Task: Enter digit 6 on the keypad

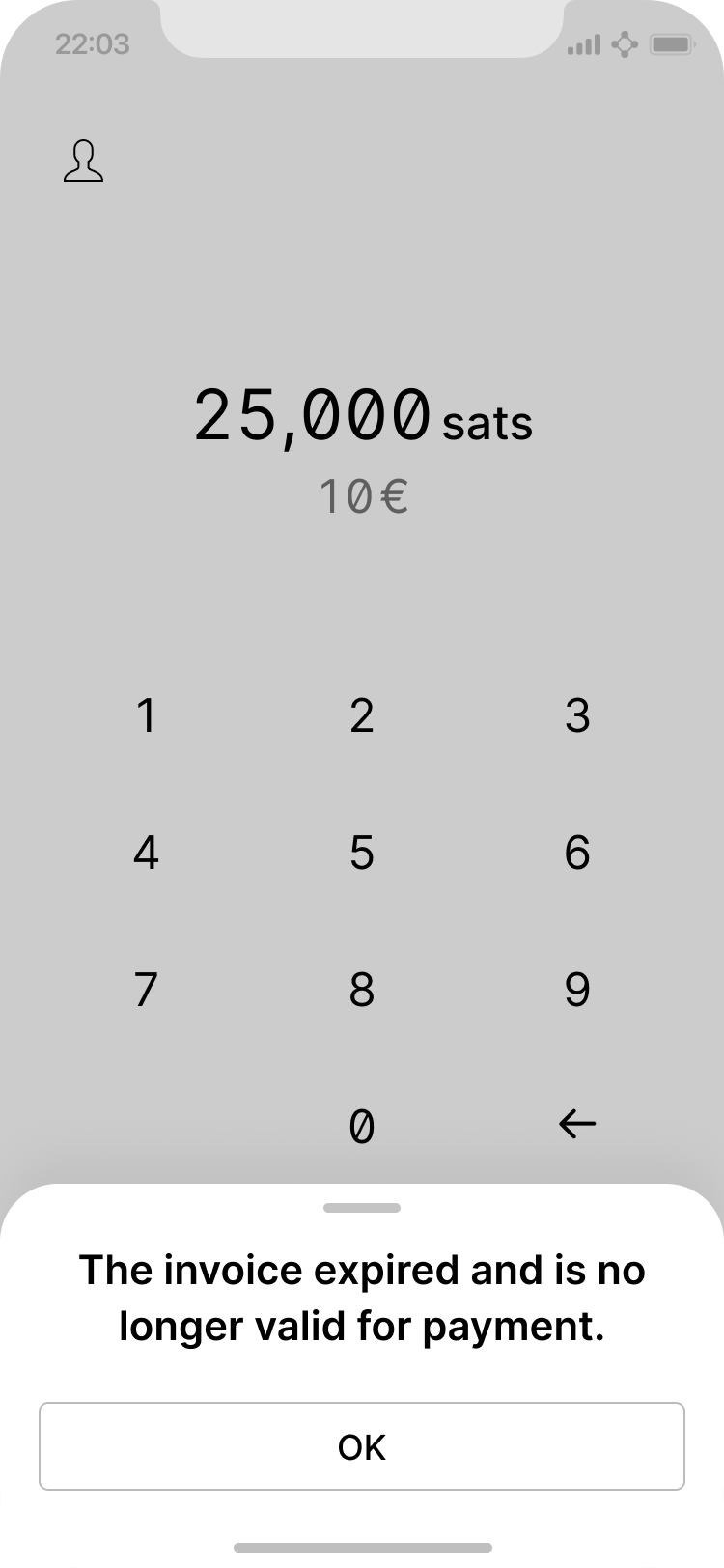Action: click(x=577, y=853)
